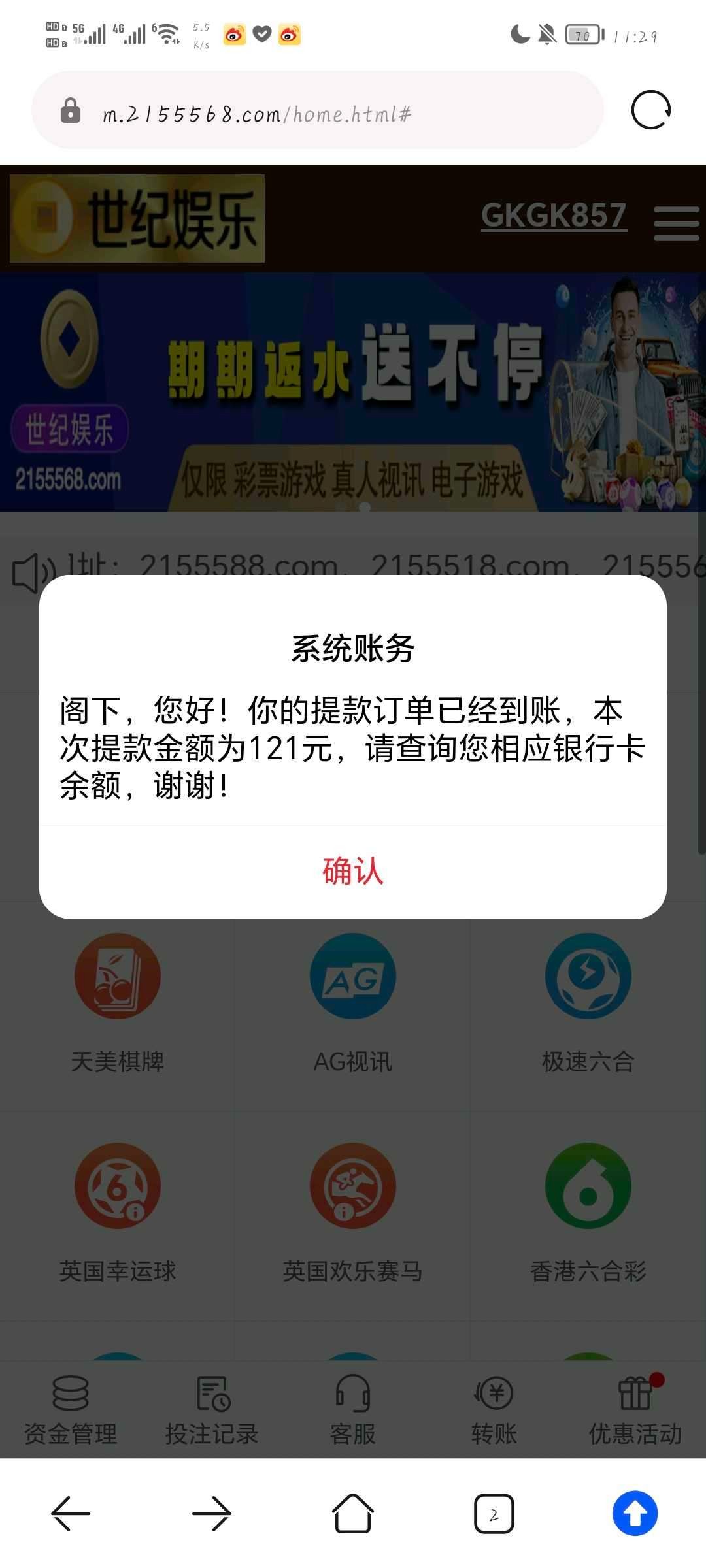706x1568 pixels.
Task: Select the 香港六合彩 game icon
Action: pos(587,1189)
